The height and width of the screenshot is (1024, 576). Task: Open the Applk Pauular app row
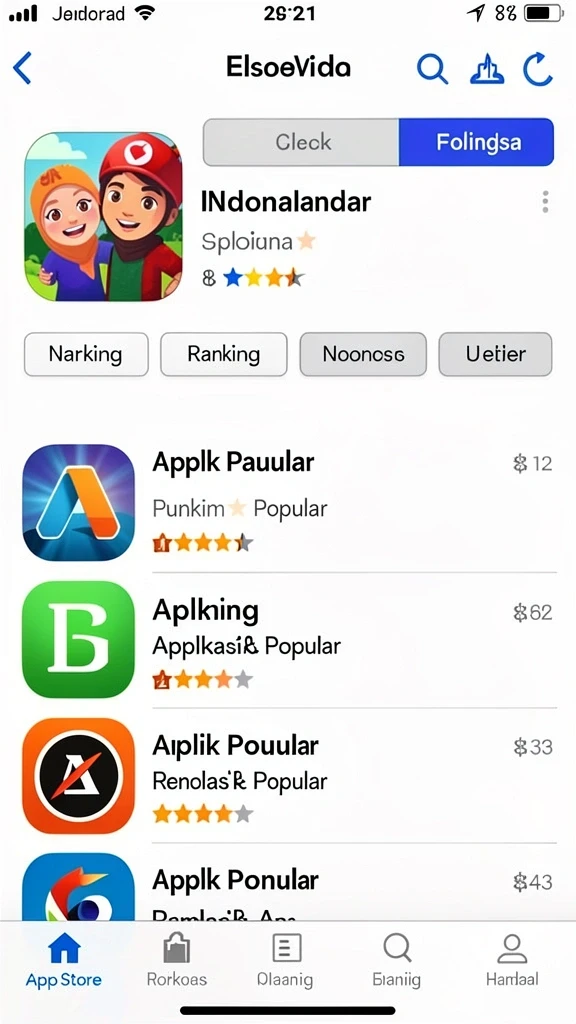pos(288,503)
